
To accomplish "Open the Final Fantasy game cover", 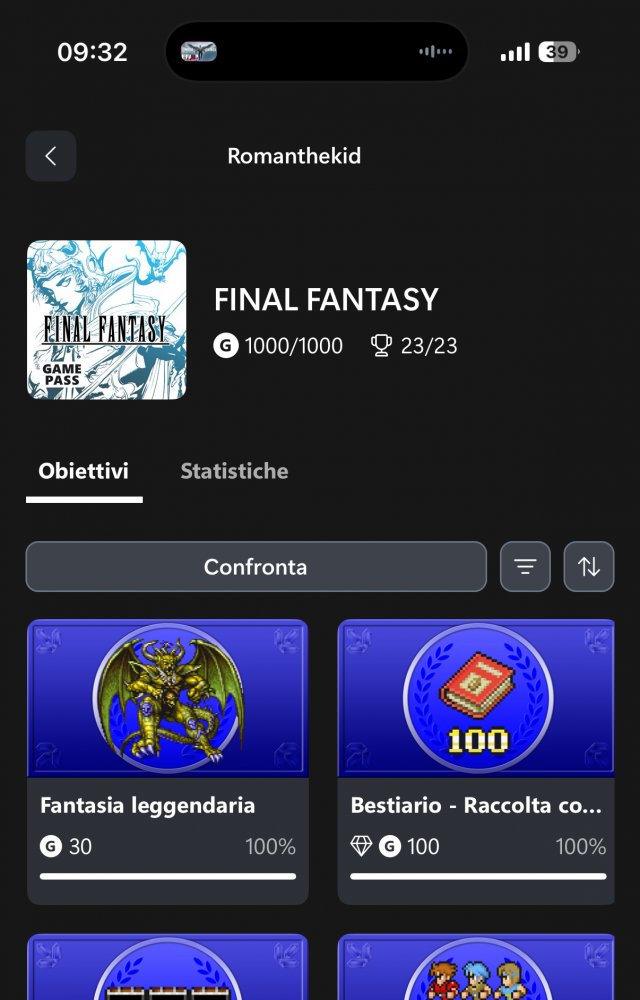I will pyautogui.click(x=106, y=320).
